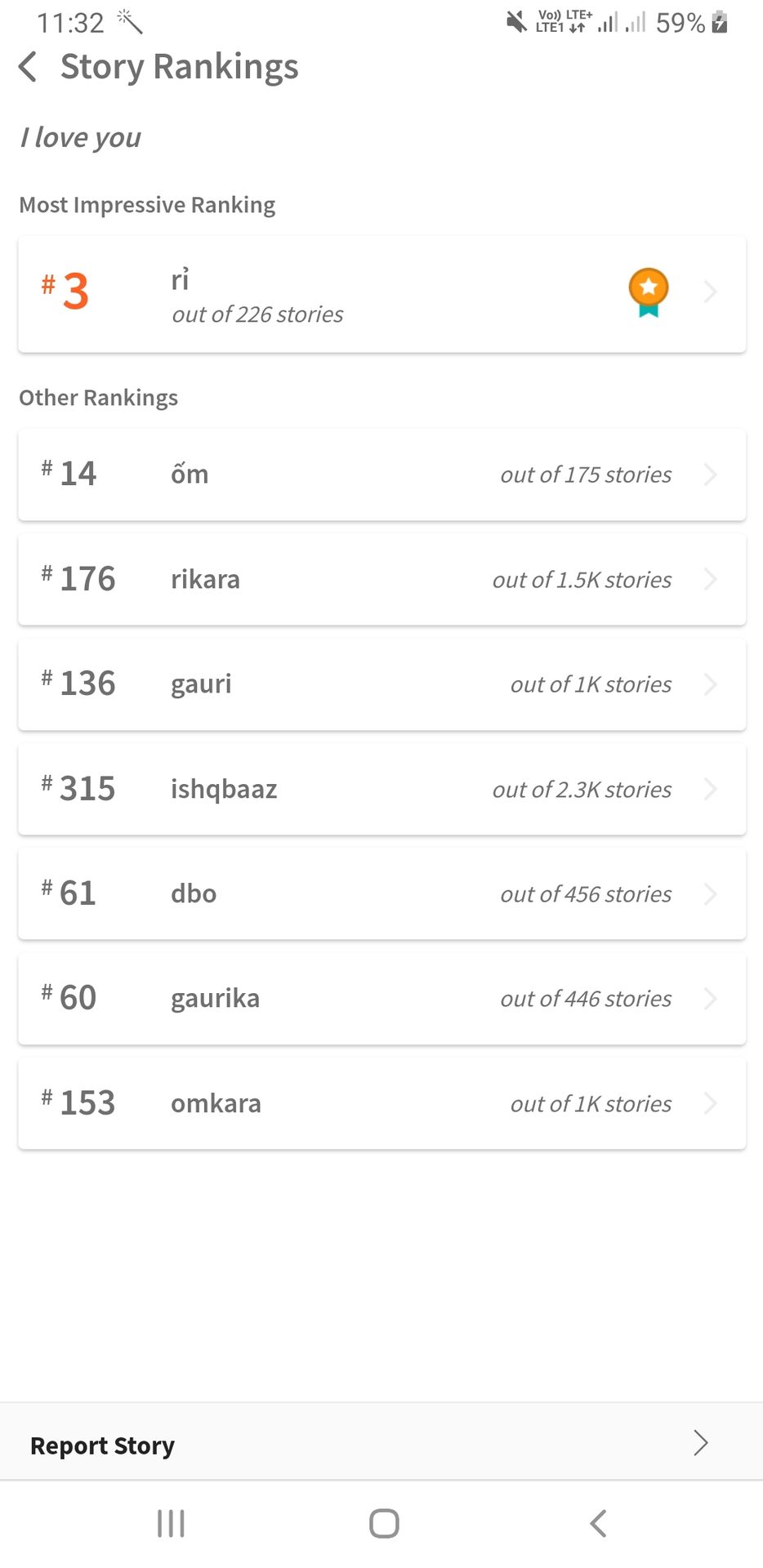This screenshot has width=763, height=1568.
Task: Open the dbo tag ranking
Action: pyautogui.click(x=381, y=893)
